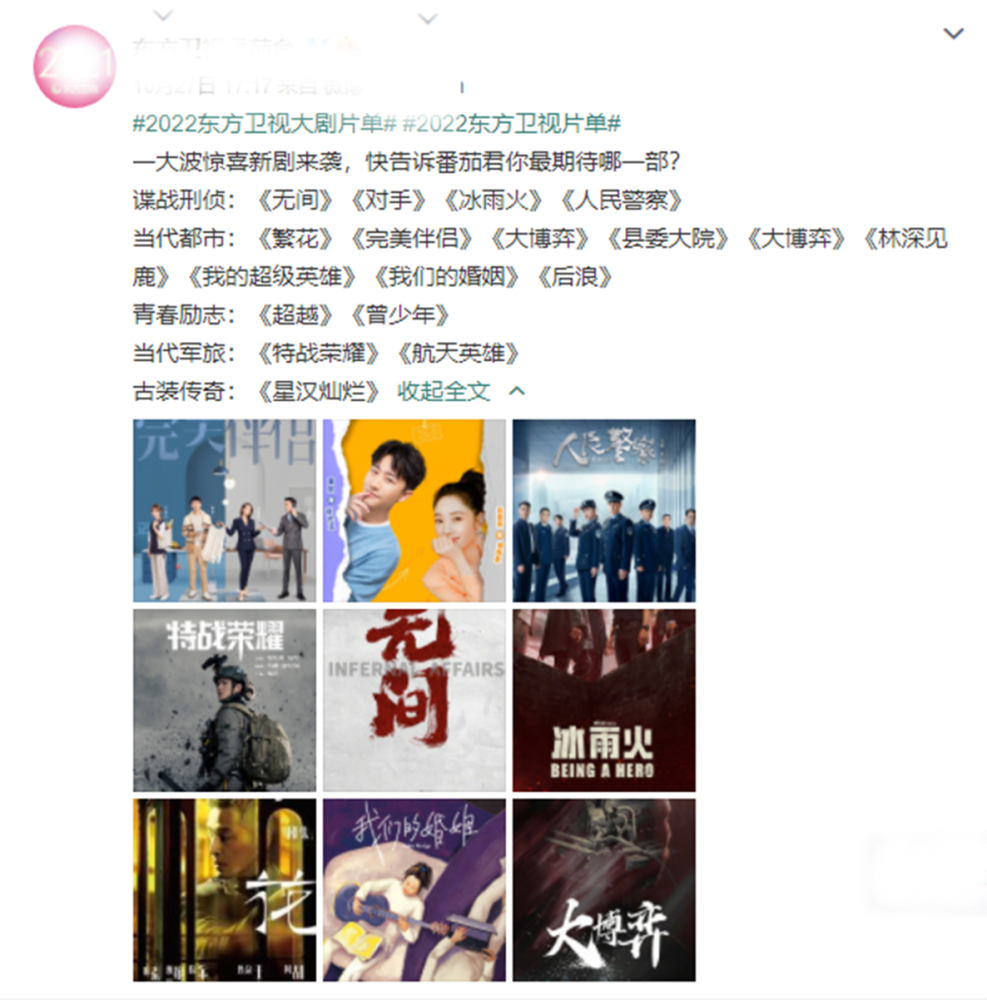Open the 冰雨火 Being A Hero poster
Viewport: 987px width, 1000px height.
click(604, 700)
